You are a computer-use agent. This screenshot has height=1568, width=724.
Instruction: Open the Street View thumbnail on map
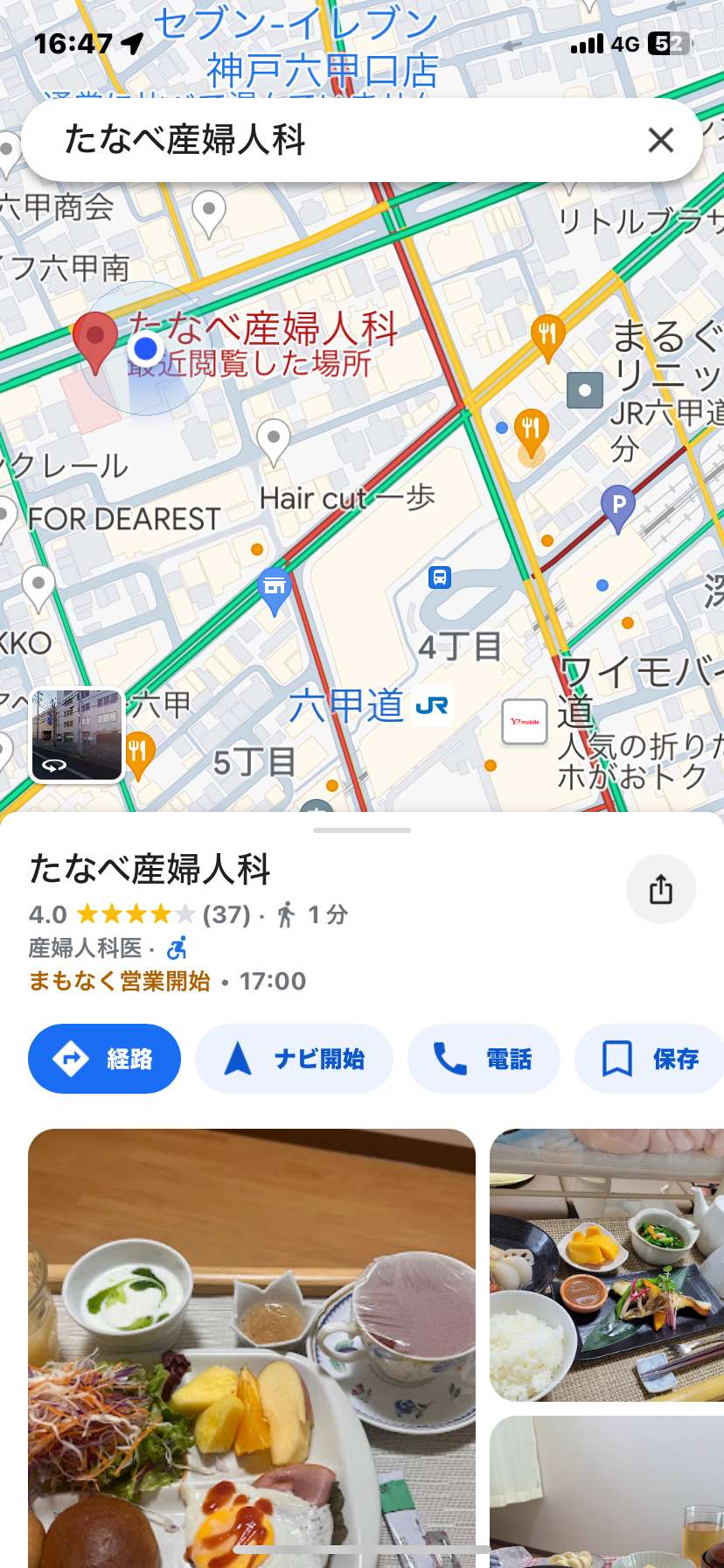coord(77,734)
